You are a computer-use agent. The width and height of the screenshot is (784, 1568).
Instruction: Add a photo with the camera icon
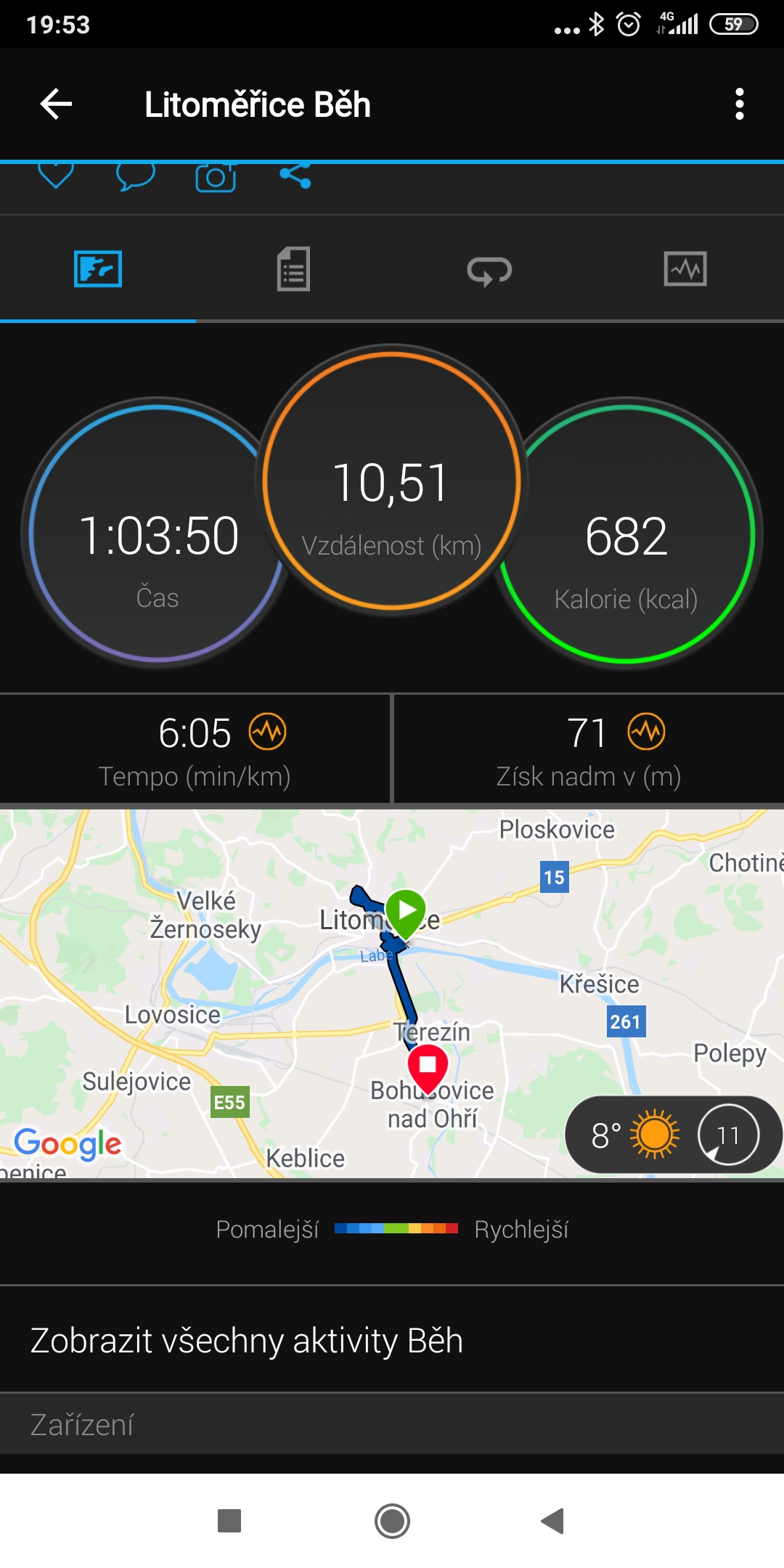coord(216,177)
